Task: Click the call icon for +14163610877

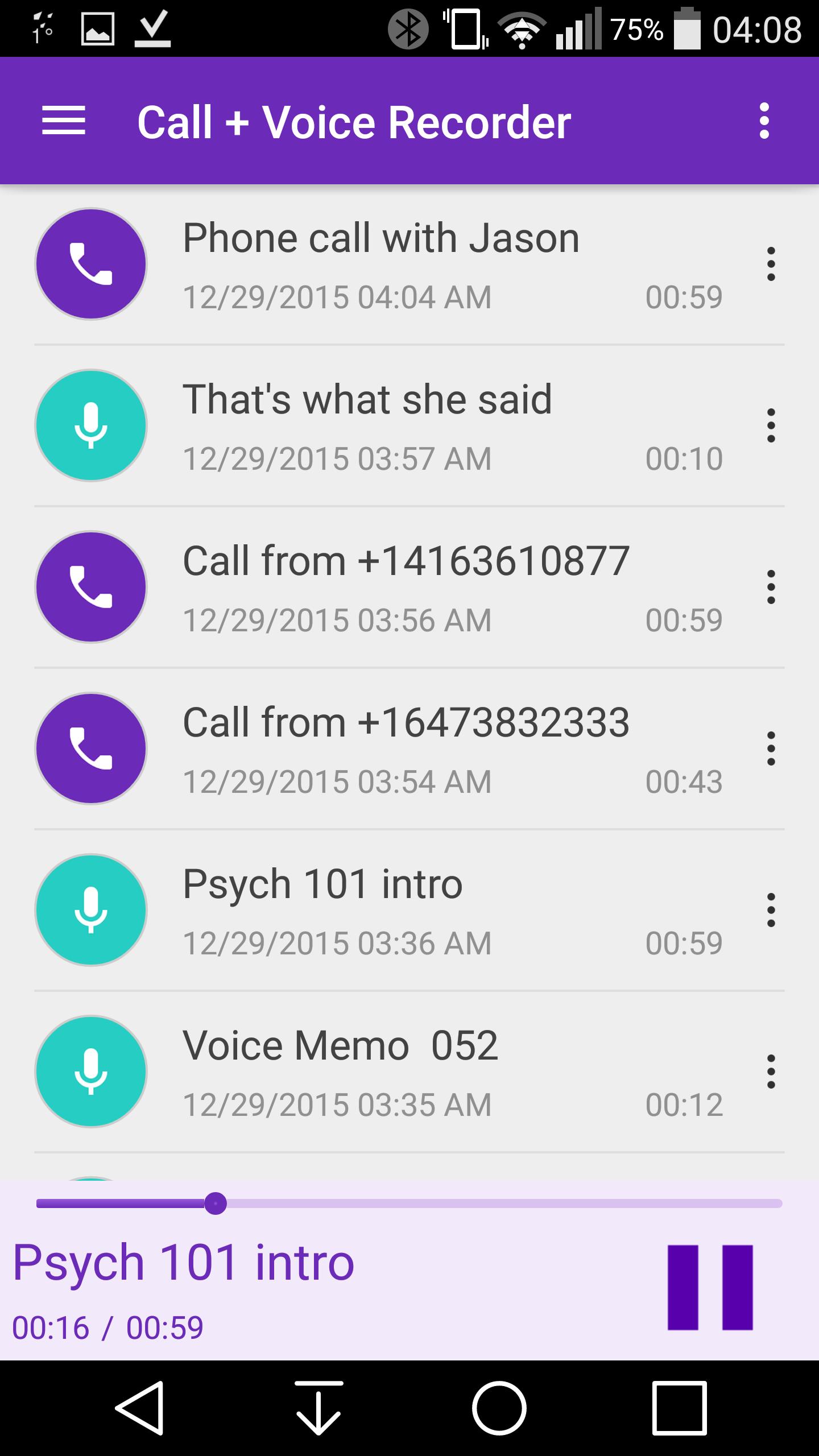Action: (91, 587)
